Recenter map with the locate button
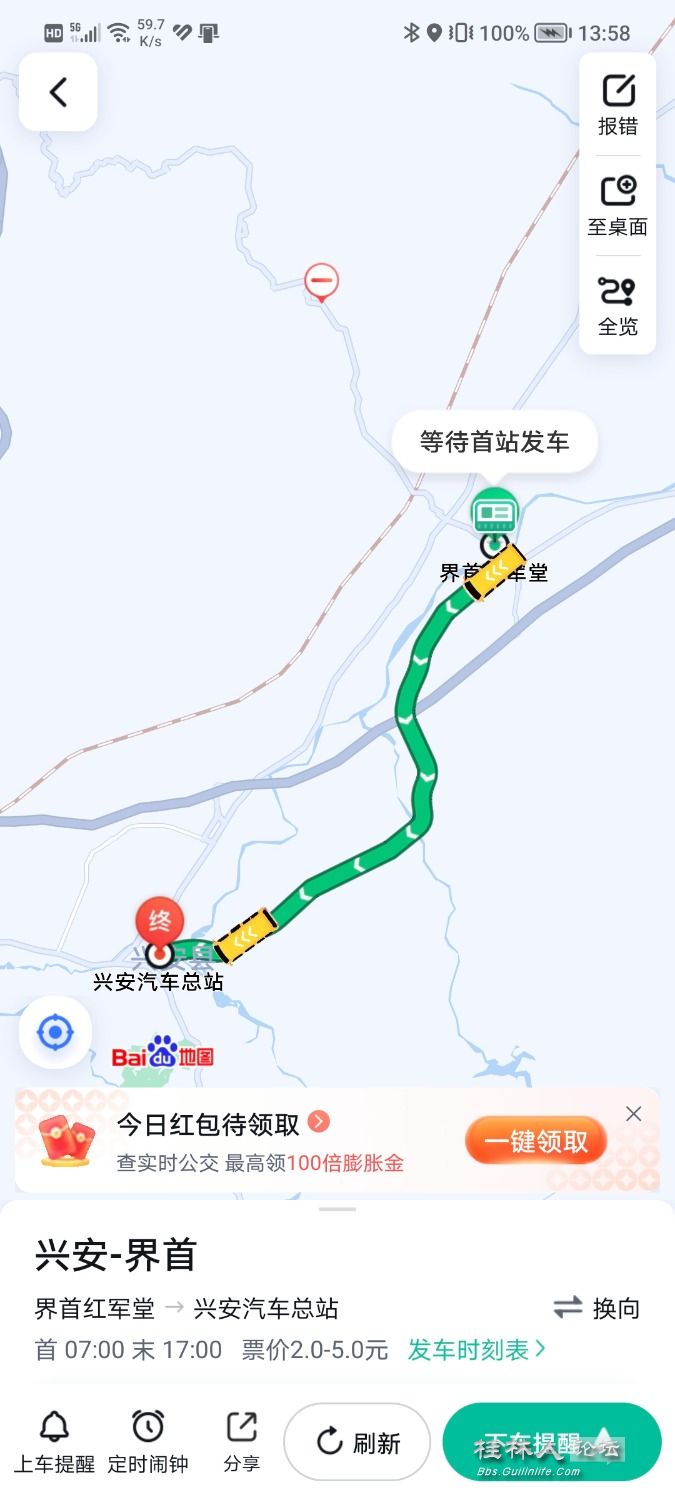Screen dimensions: 675x1500 tap(55, 1032)
